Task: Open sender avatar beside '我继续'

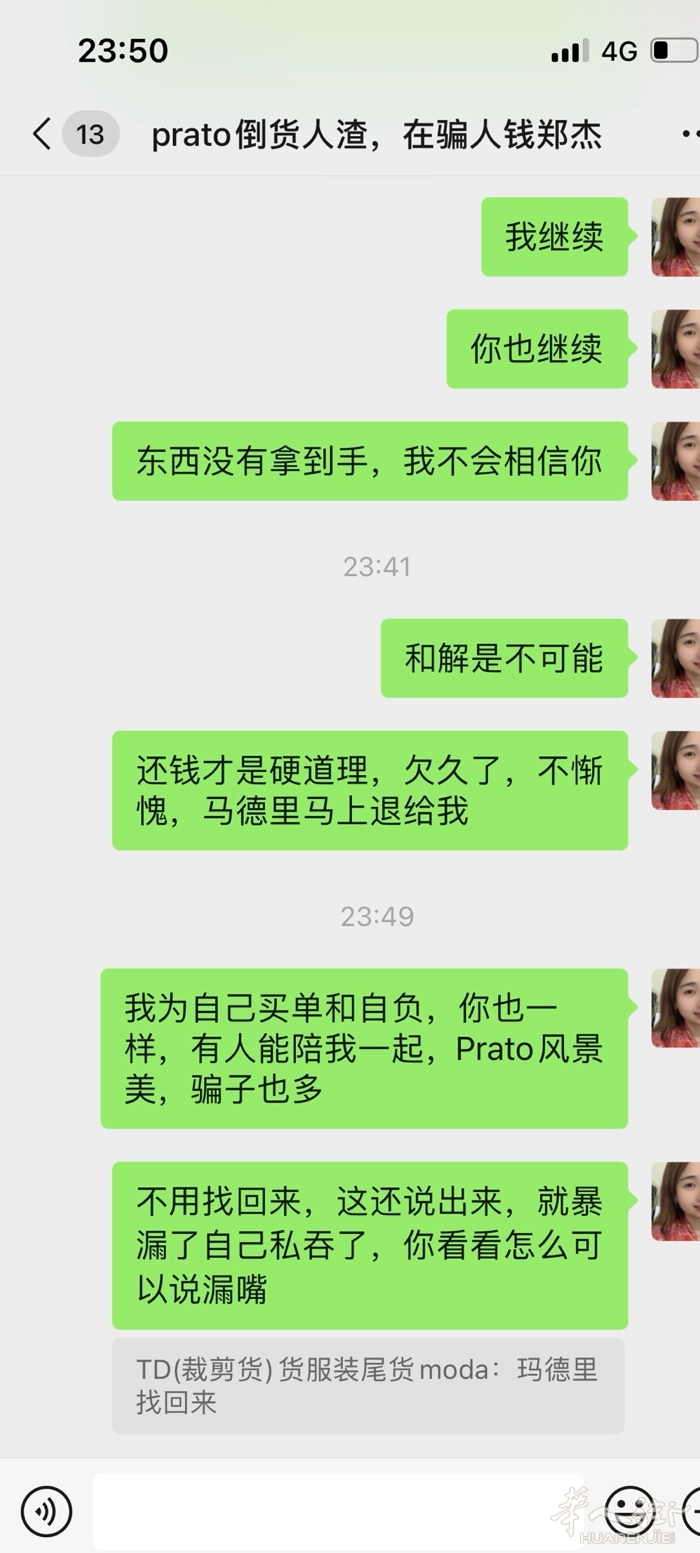Action: (x=676, y=237)
